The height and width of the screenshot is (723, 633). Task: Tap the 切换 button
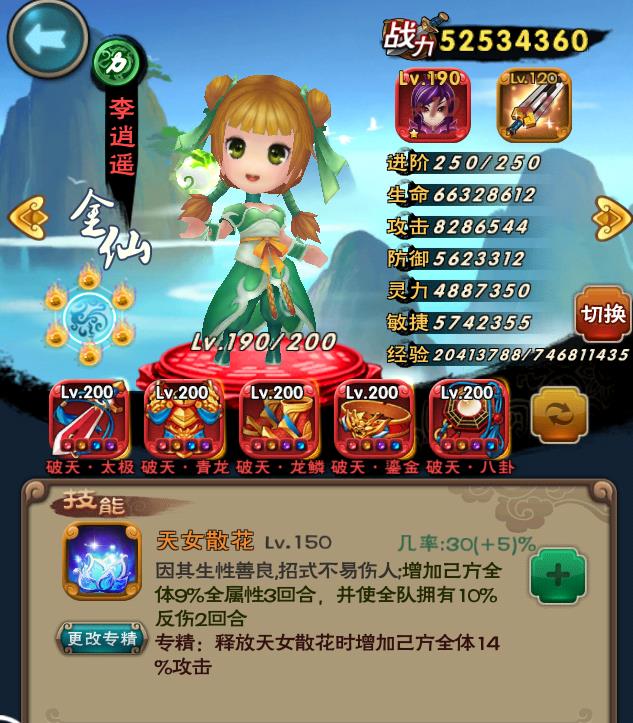pos(603,314)
